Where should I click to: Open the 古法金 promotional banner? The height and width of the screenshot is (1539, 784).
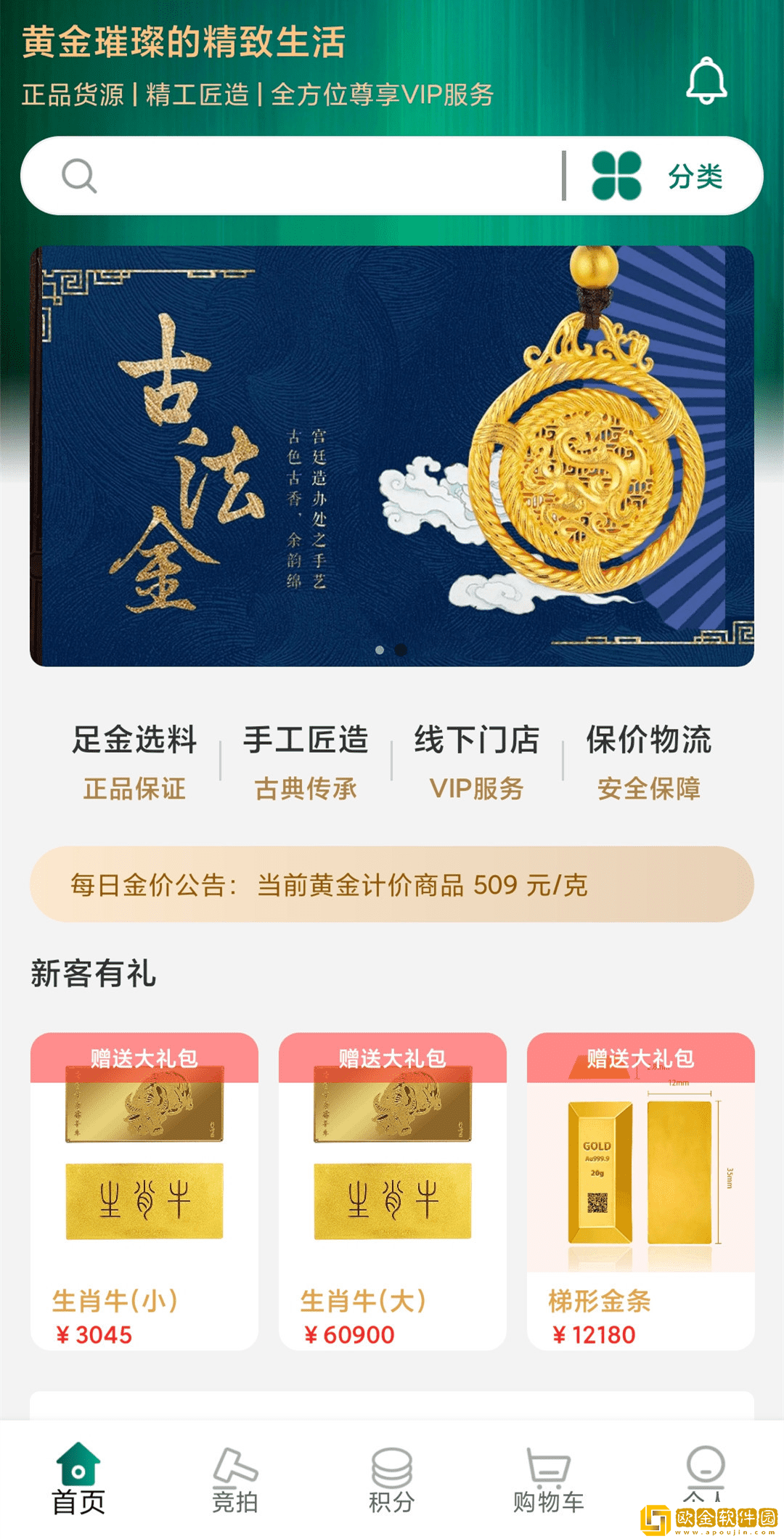click(392, 456)
